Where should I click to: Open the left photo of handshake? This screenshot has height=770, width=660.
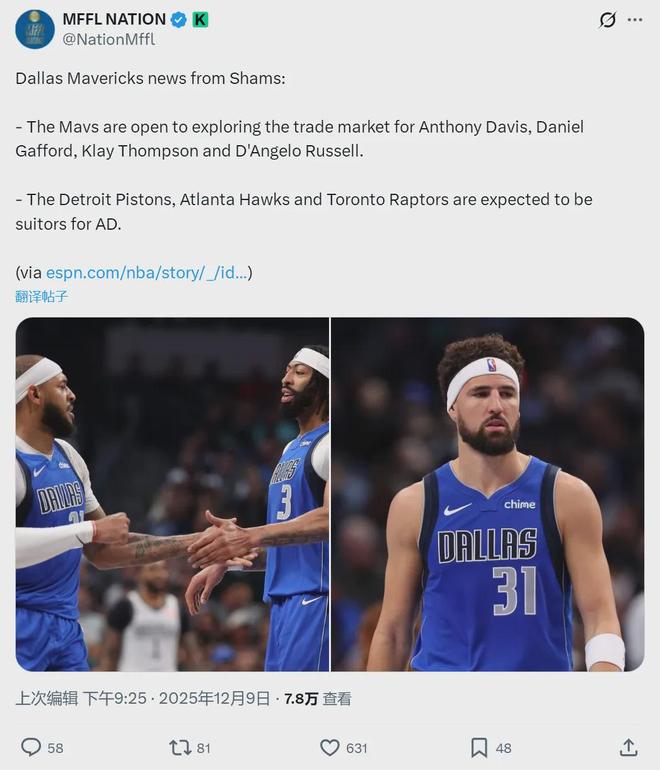(172, 494)
